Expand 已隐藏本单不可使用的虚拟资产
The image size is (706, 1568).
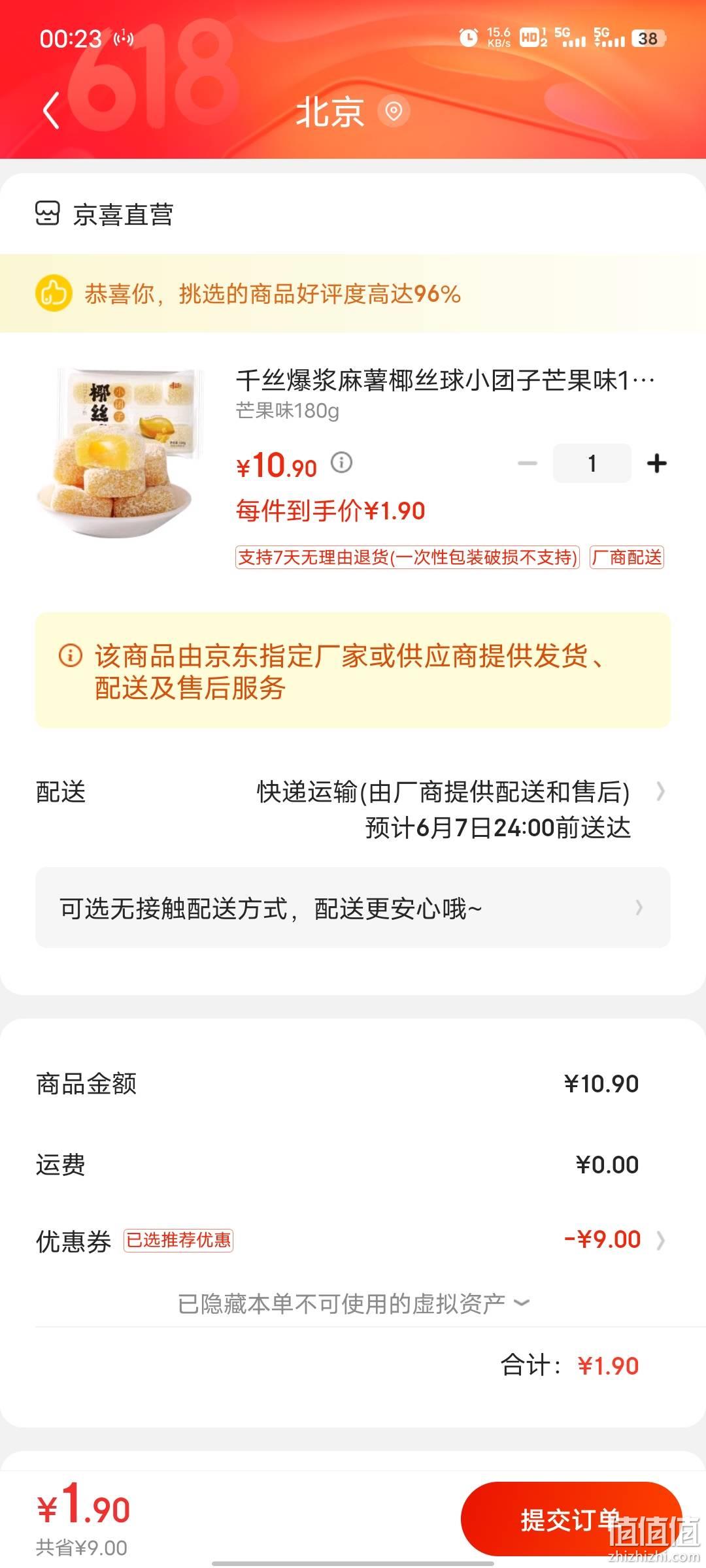(353, 1304)
